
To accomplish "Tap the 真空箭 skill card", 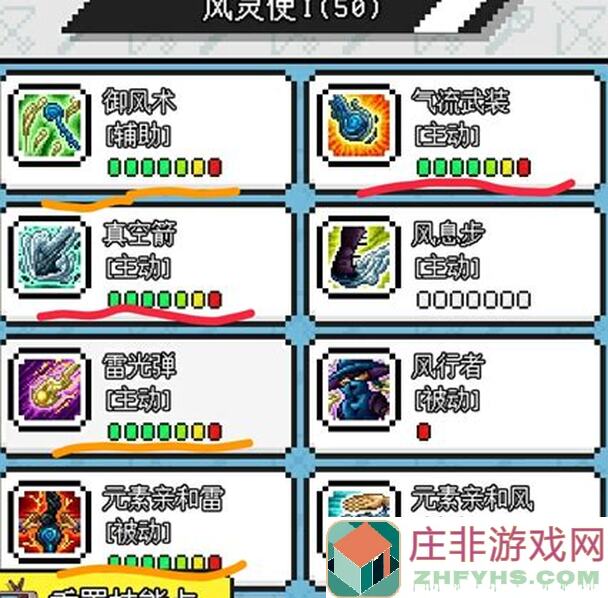I will pos(148,263).
